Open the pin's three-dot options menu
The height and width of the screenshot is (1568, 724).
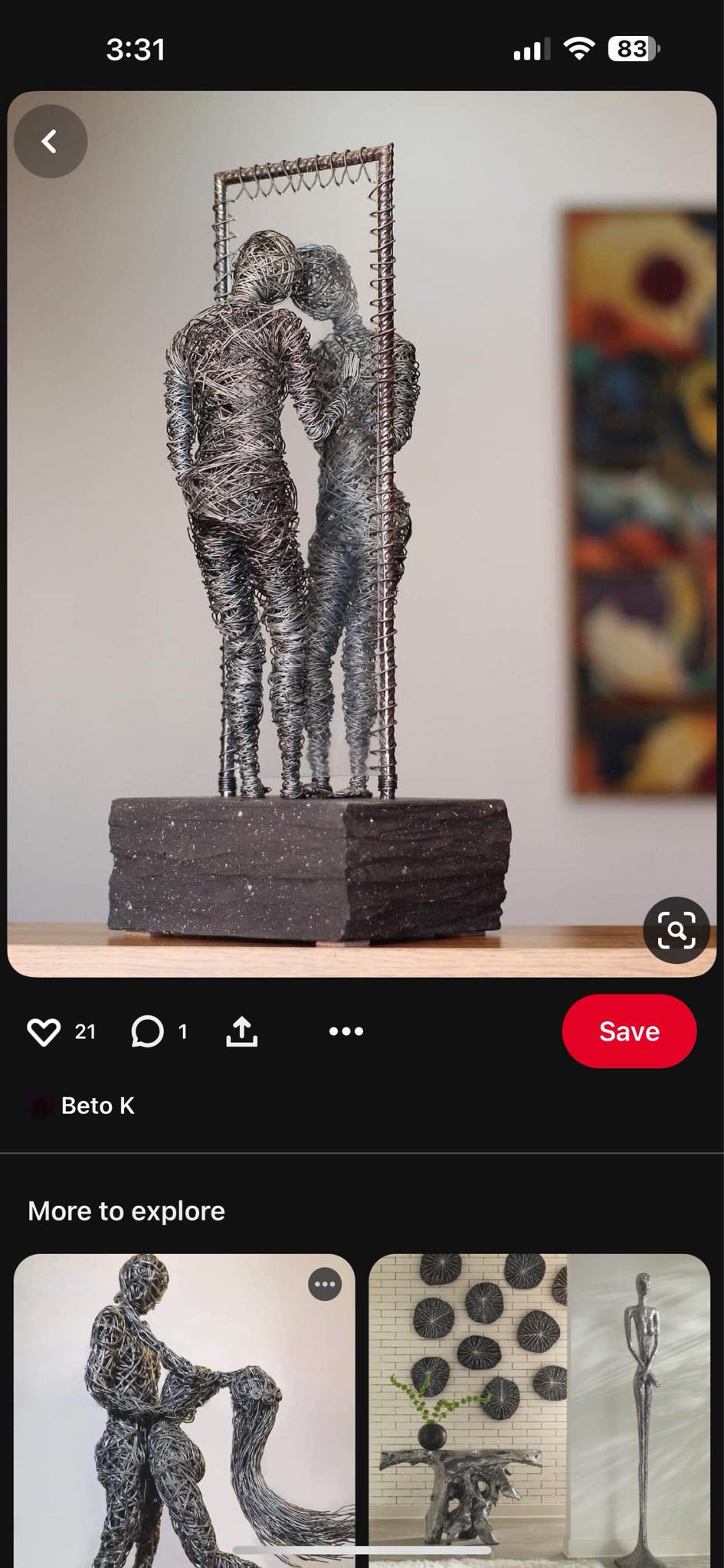point(346,1031)
